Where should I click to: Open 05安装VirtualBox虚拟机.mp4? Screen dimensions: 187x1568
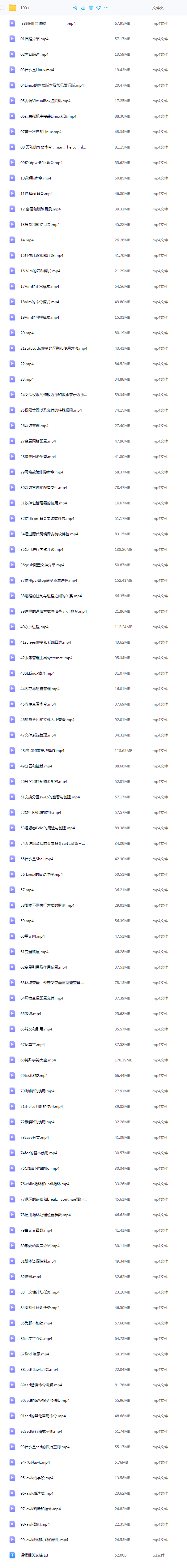[45, 101]
